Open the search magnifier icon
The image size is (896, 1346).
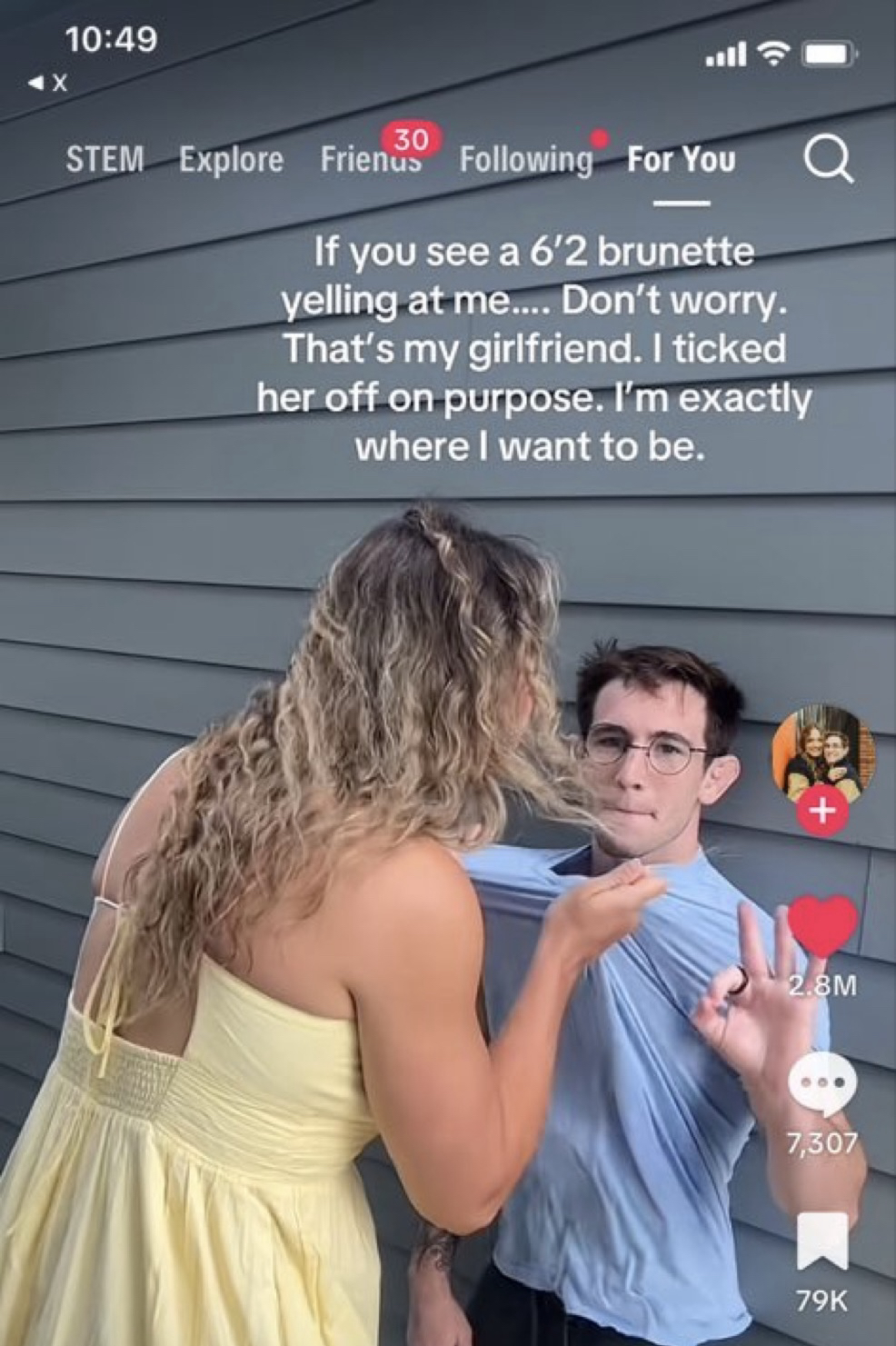coord(828,160)
